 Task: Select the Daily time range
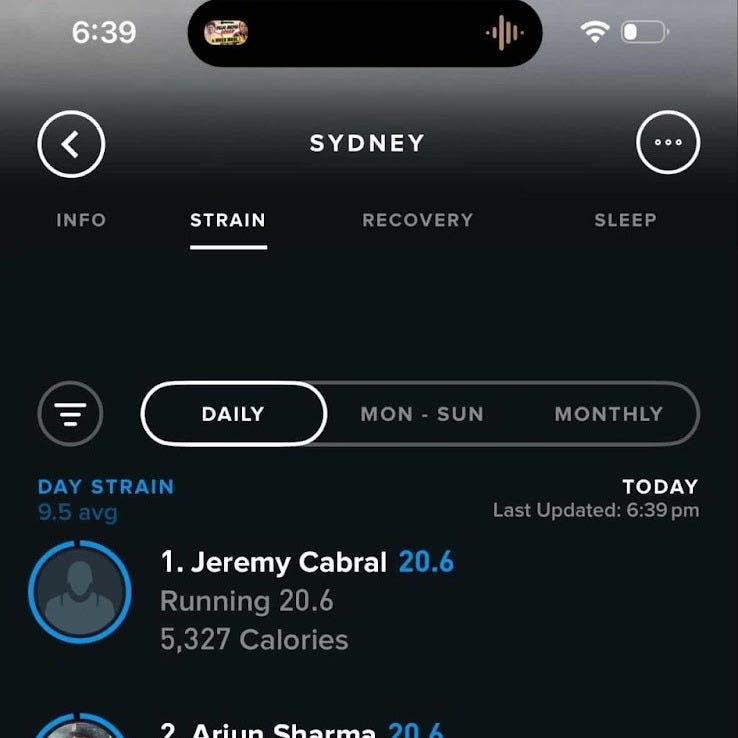(x=233, y=414)
